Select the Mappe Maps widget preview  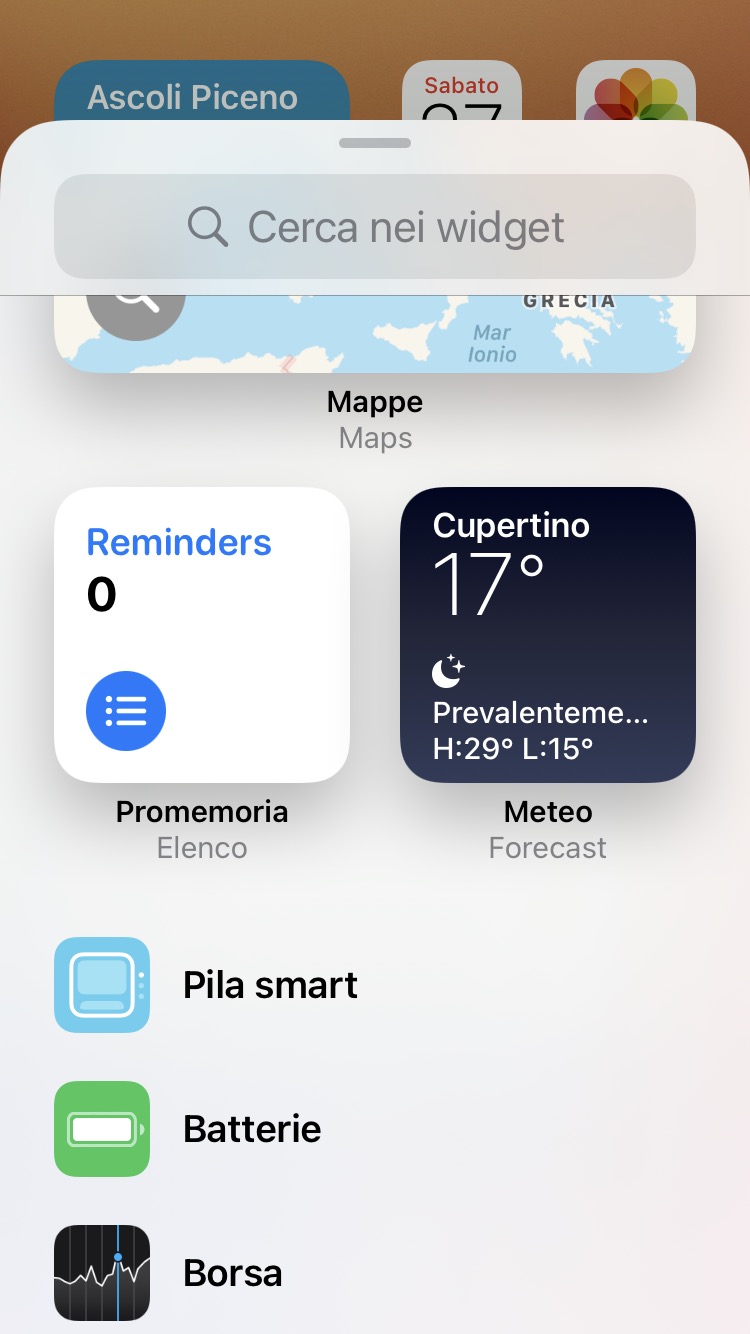pyautogui.click(x=375, y=335)
